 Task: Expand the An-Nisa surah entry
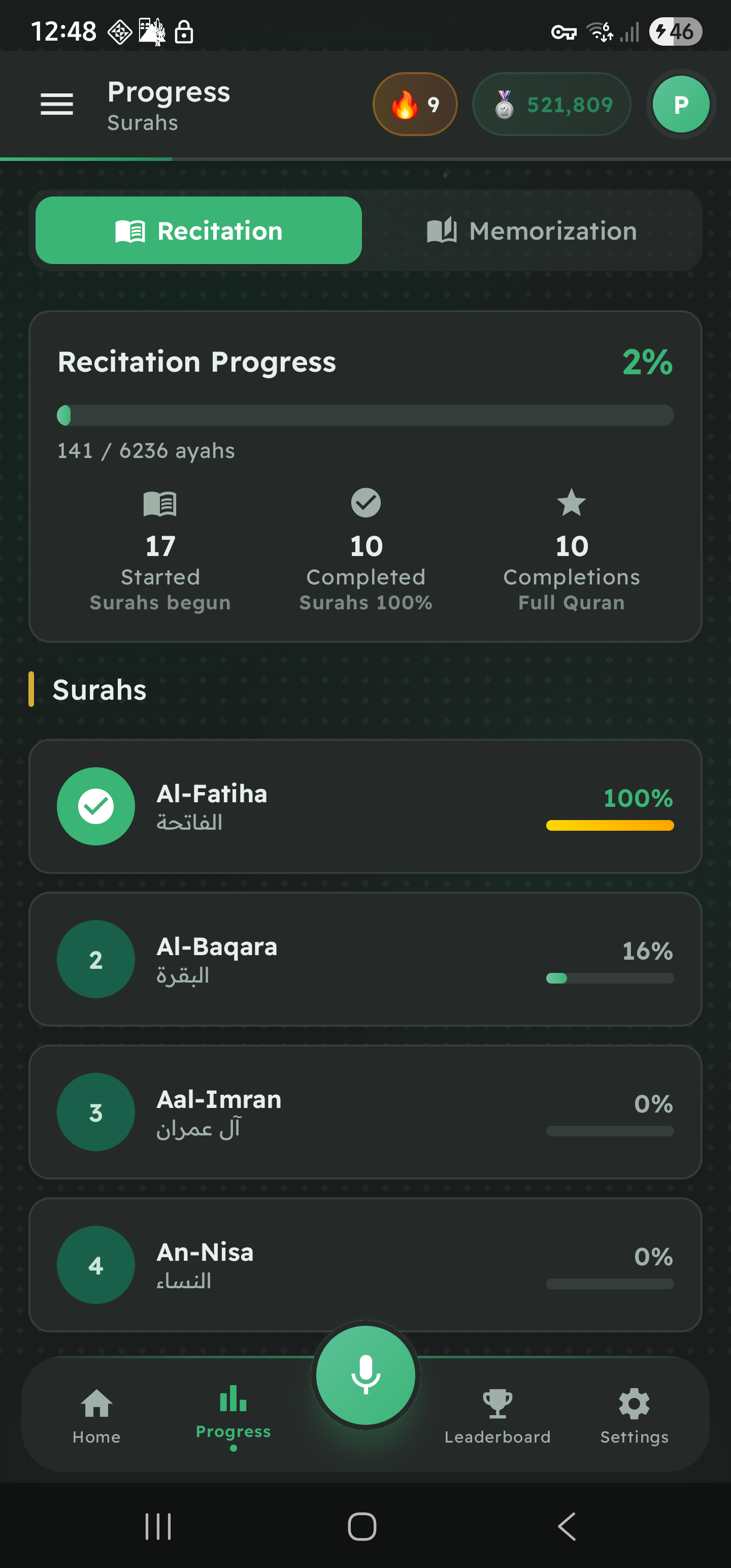tap(365, 1265)
